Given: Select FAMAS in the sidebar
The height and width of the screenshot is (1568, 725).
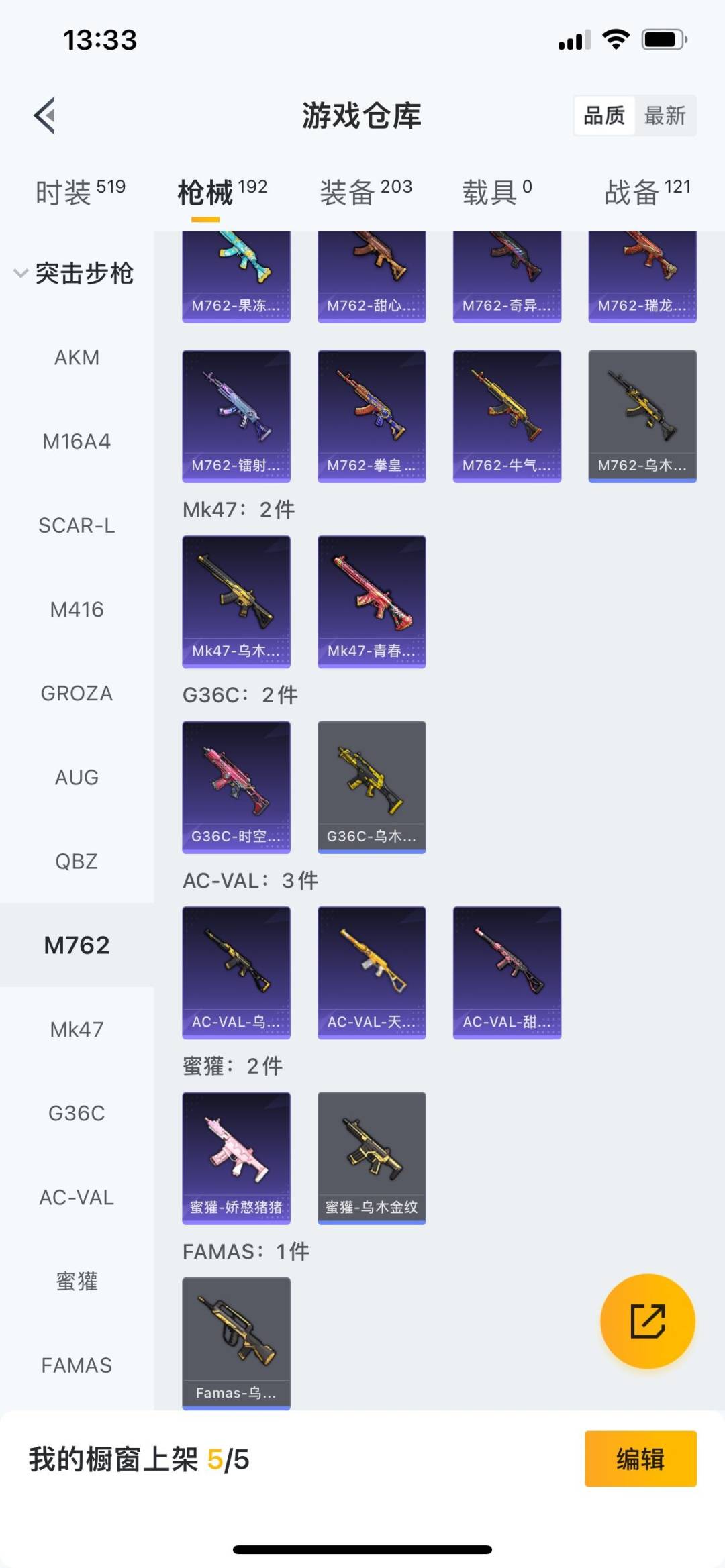Looking at the screenshot, I should [77, 1365].
